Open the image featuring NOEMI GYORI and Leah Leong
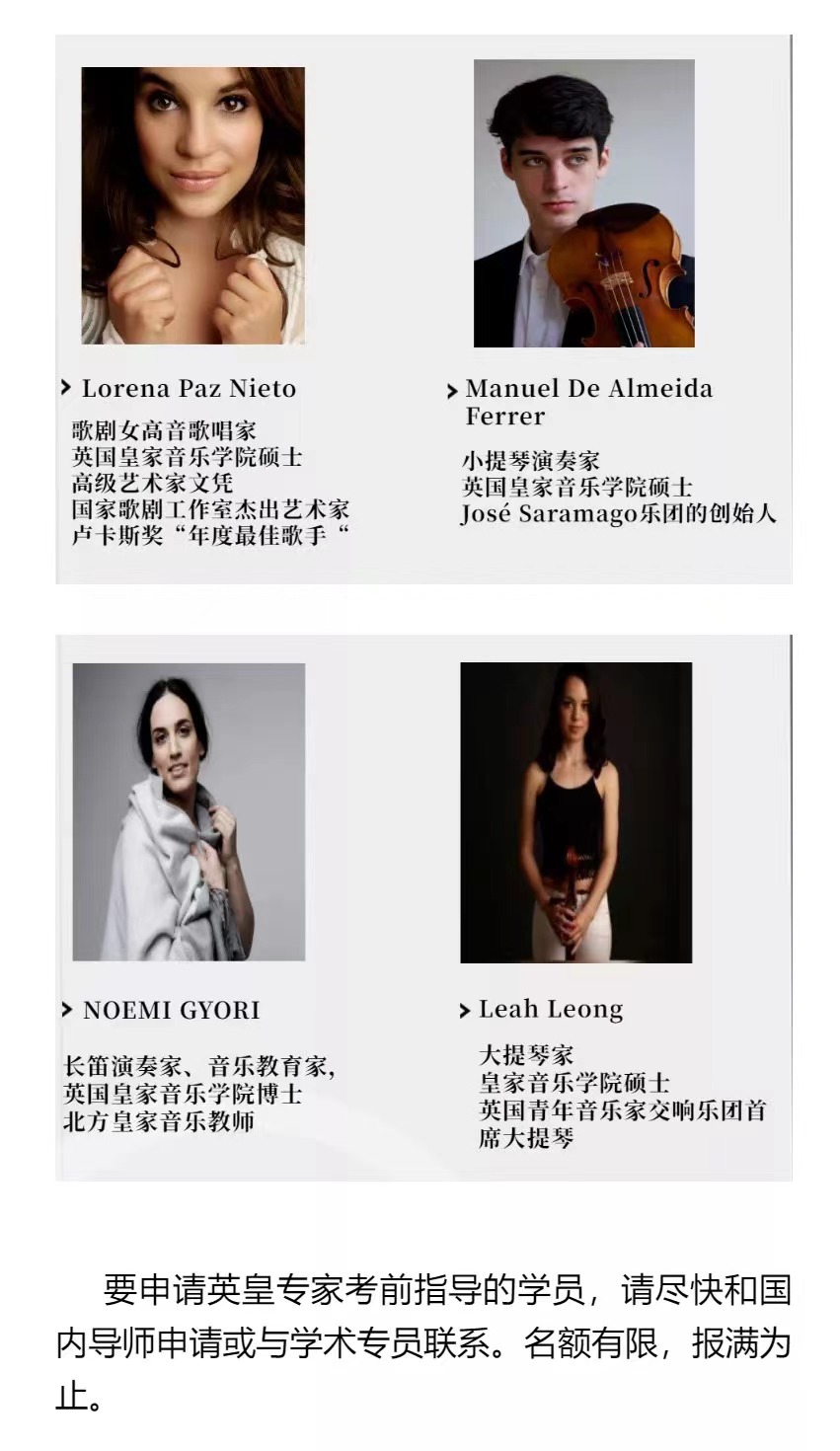 click(x=423, y=907)
